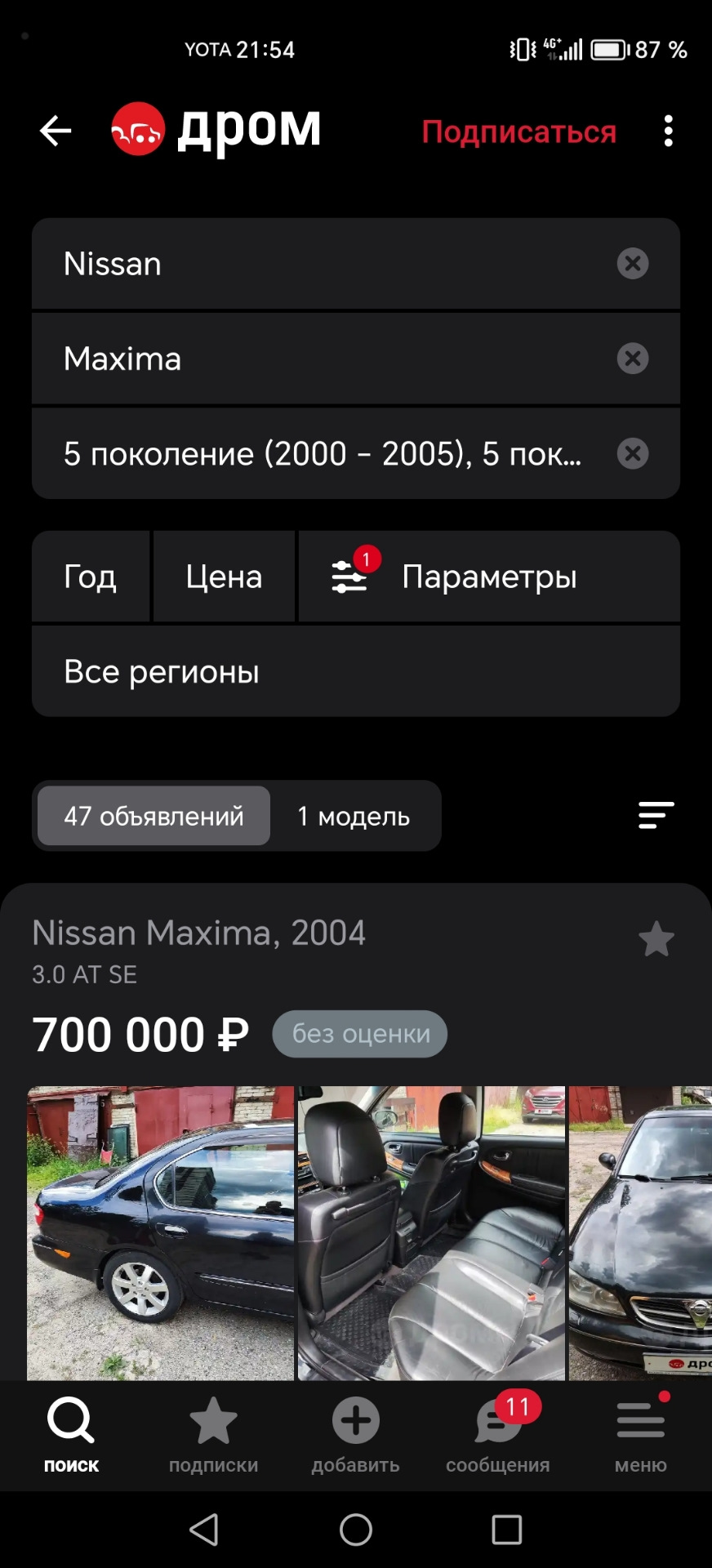This screenshot has height=1568, width=712.
Task: Open the three-dot overflow menu
Action: point(669,131)
